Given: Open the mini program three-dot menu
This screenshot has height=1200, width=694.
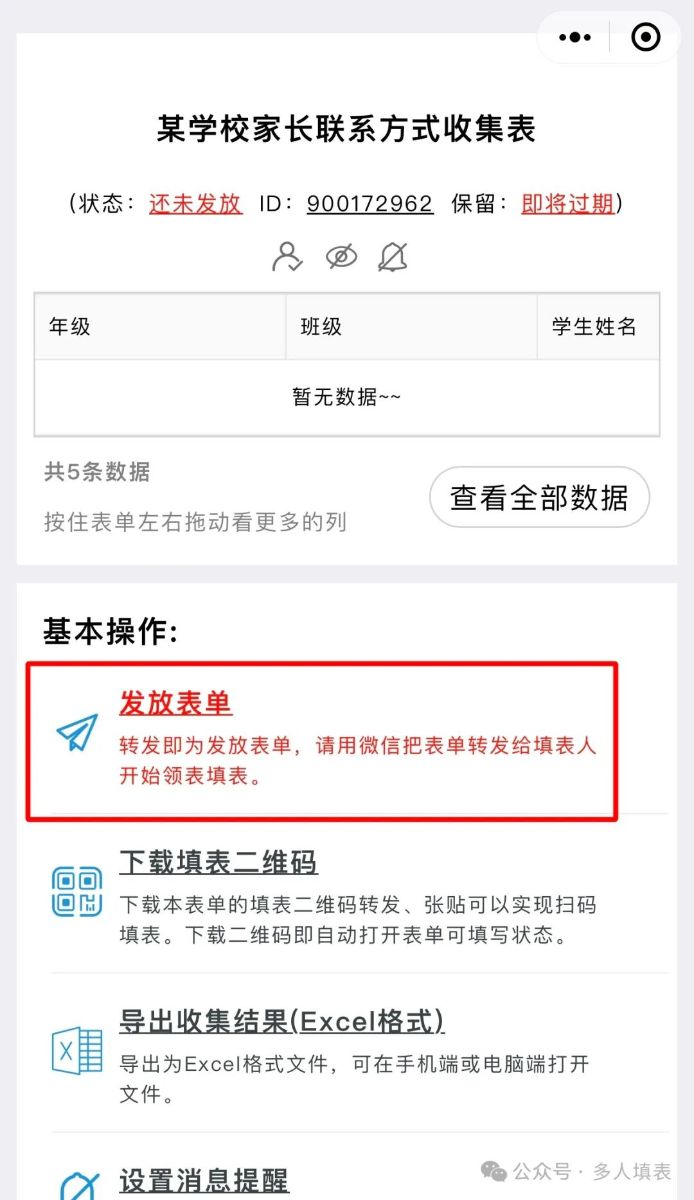Looking at the screenshot, I should 575,38.
